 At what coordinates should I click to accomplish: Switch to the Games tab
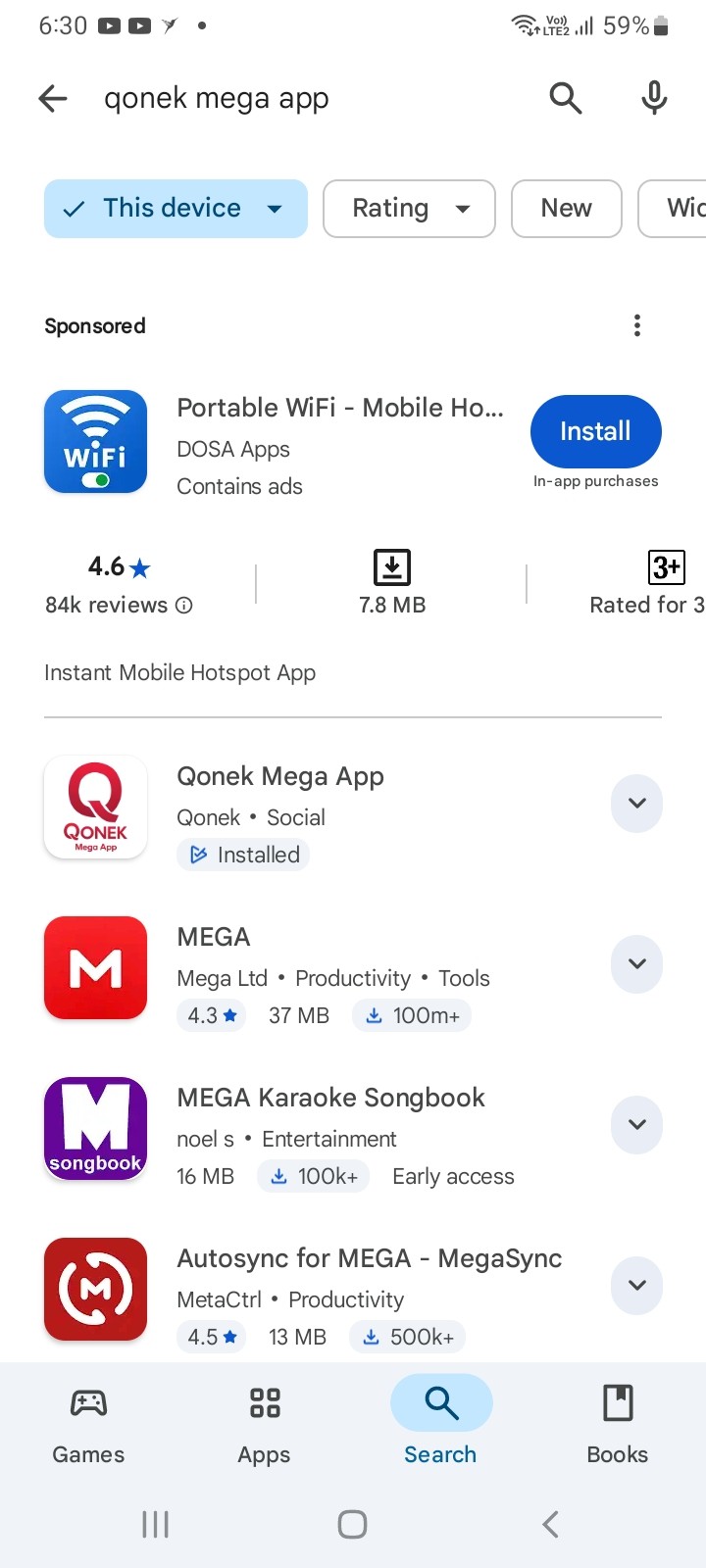pyautogui.click(x=88, y=1423)
